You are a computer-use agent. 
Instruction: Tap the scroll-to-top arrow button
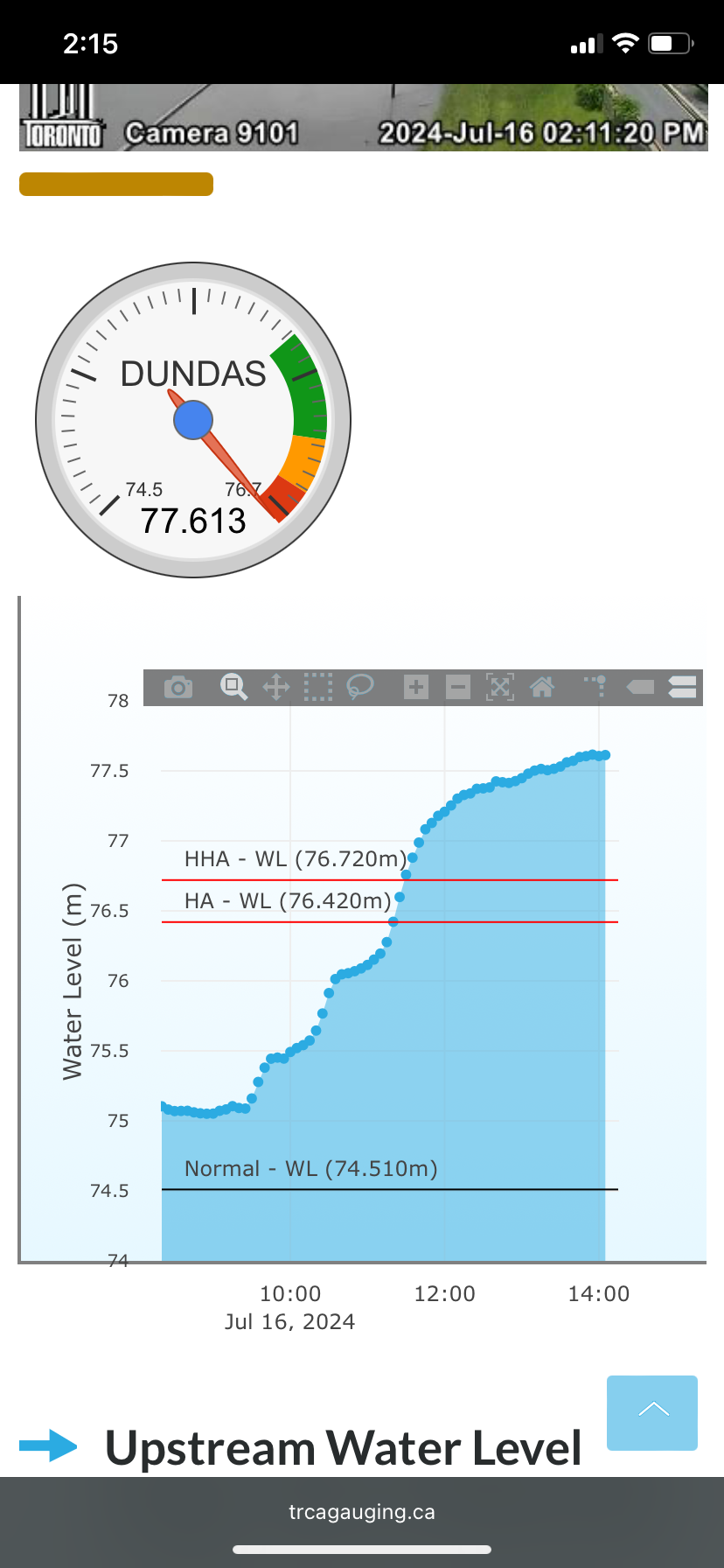tap(652, 1412)
